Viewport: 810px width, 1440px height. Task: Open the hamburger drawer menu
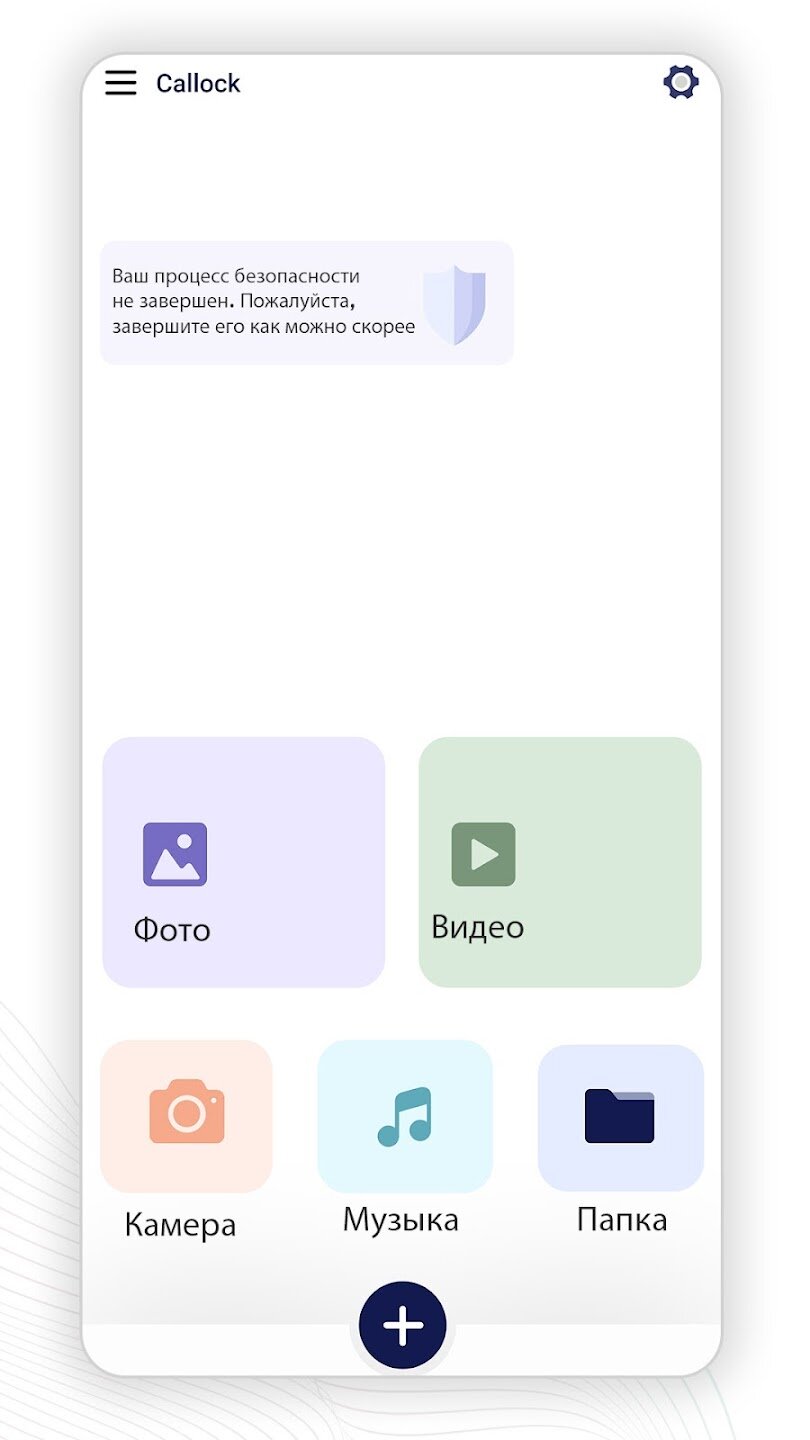121,83
